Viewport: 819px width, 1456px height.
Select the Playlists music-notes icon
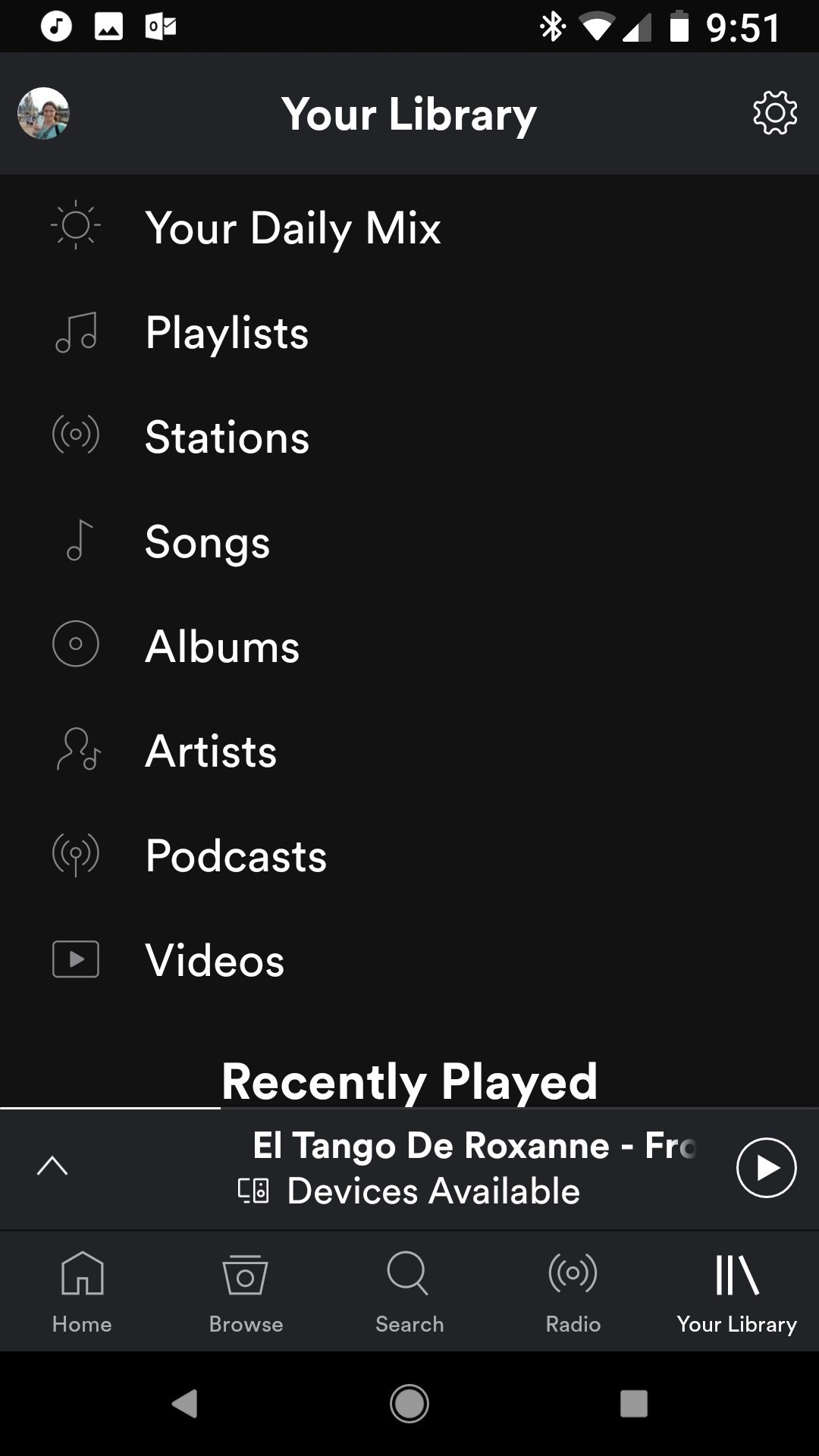pos(75,331)
